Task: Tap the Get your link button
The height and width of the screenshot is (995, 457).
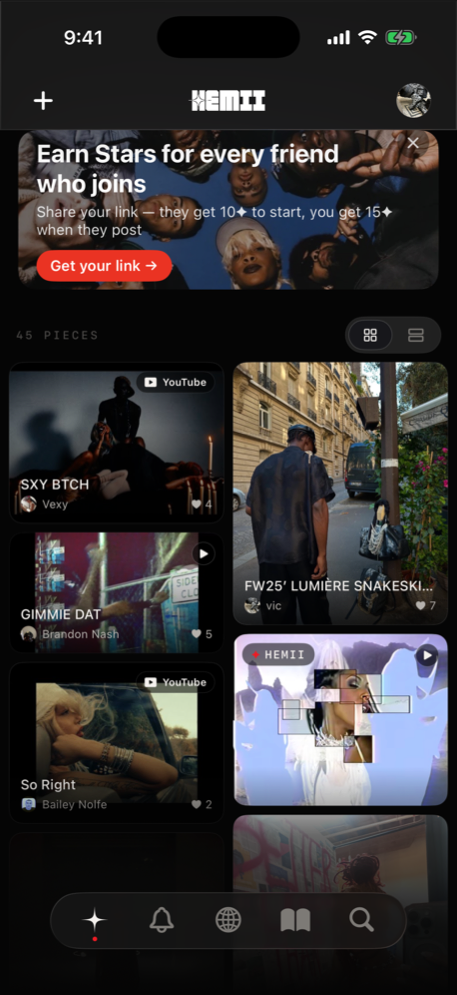Action: (x=104, y=266)
